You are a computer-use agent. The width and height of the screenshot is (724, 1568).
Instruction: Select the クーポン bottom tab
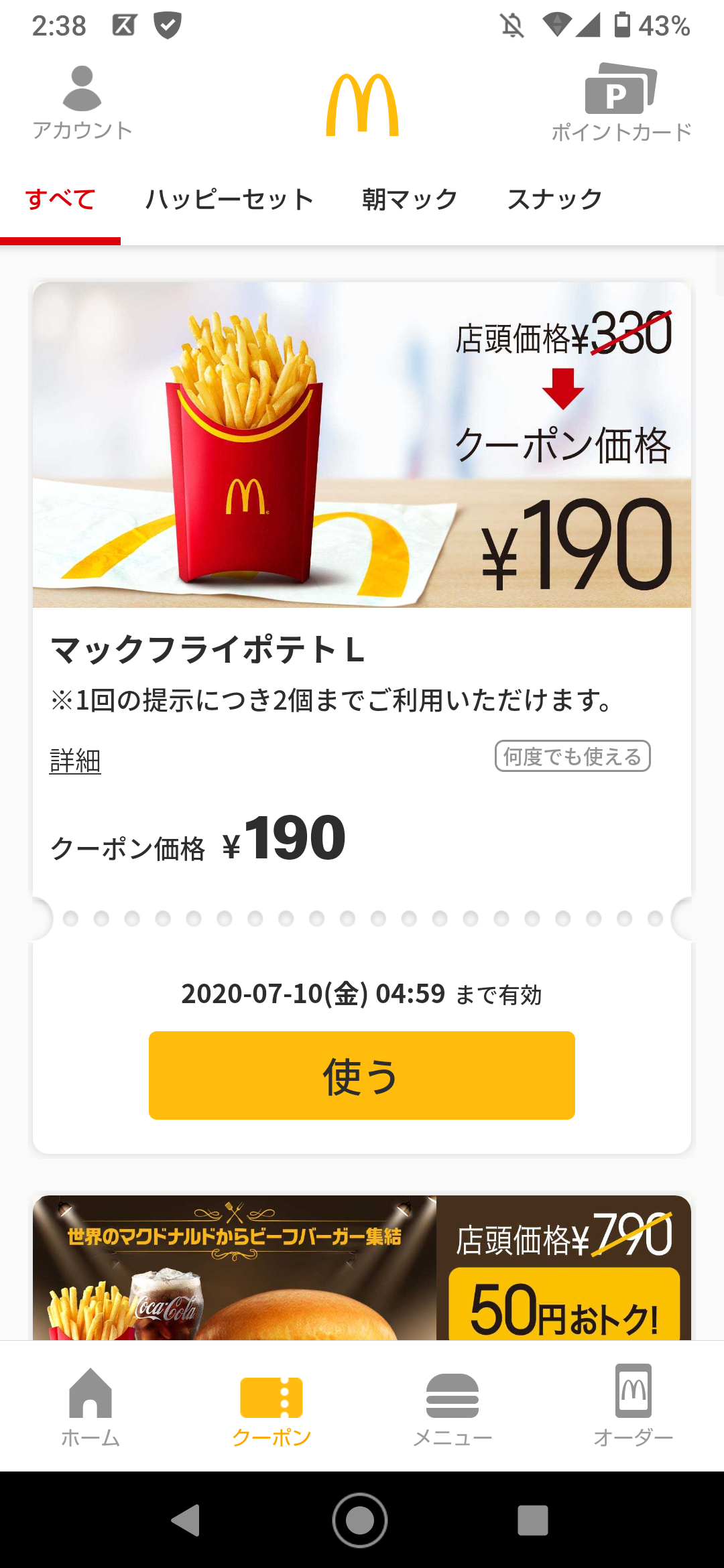pyautogui.click(x=271, y=1405)
